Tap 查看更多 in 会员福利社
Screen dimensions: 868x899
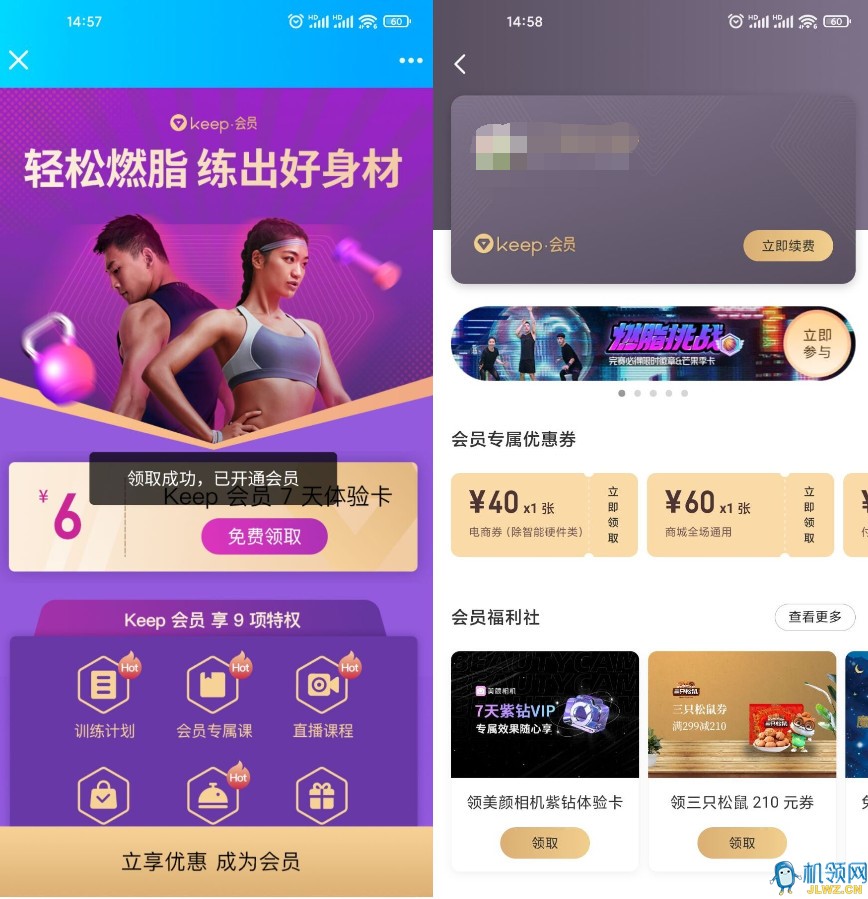pos(814,617)
